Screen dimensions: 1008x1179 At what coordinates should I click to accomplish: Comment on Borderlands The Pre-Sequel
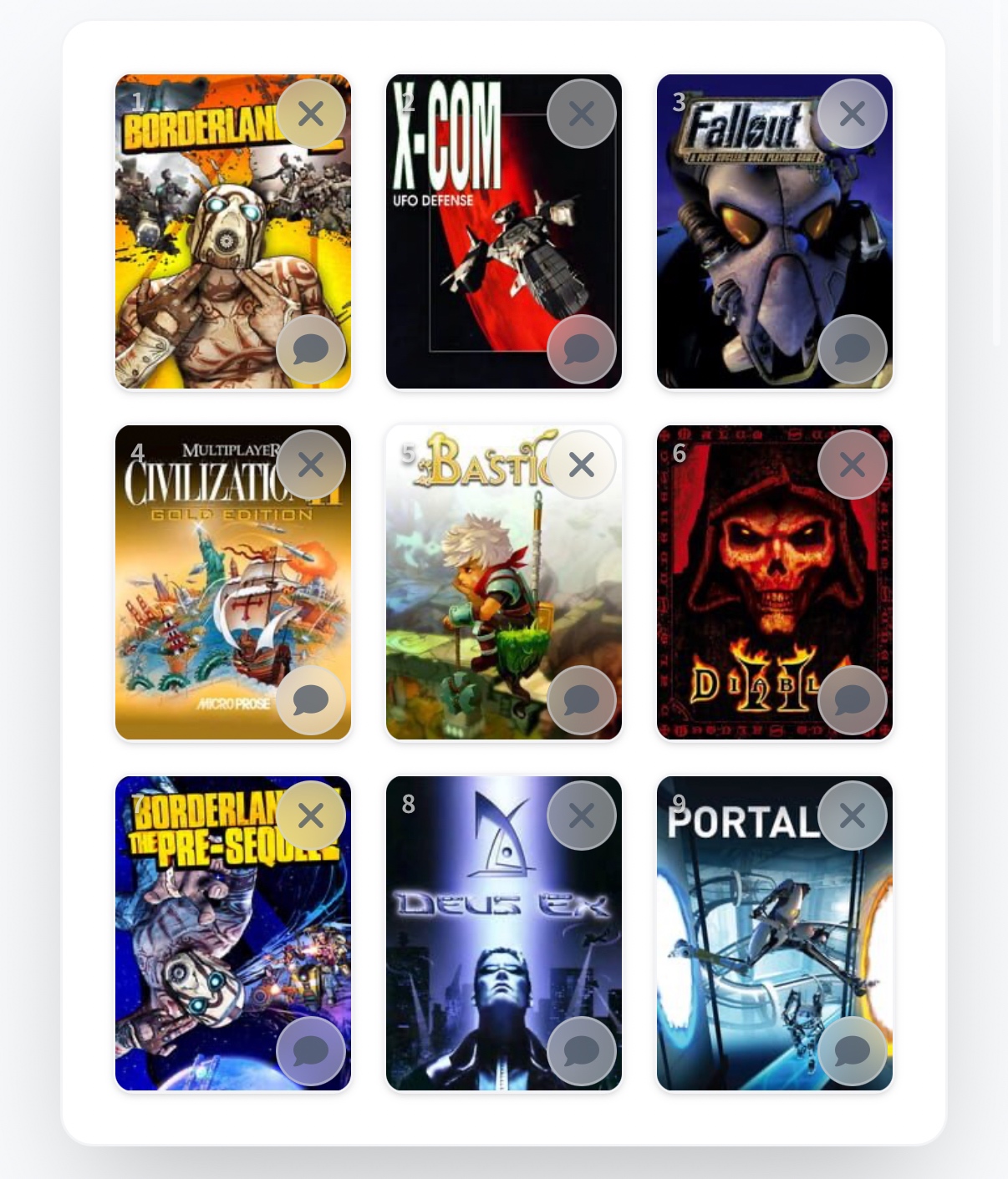click(x=311, y=1051)
